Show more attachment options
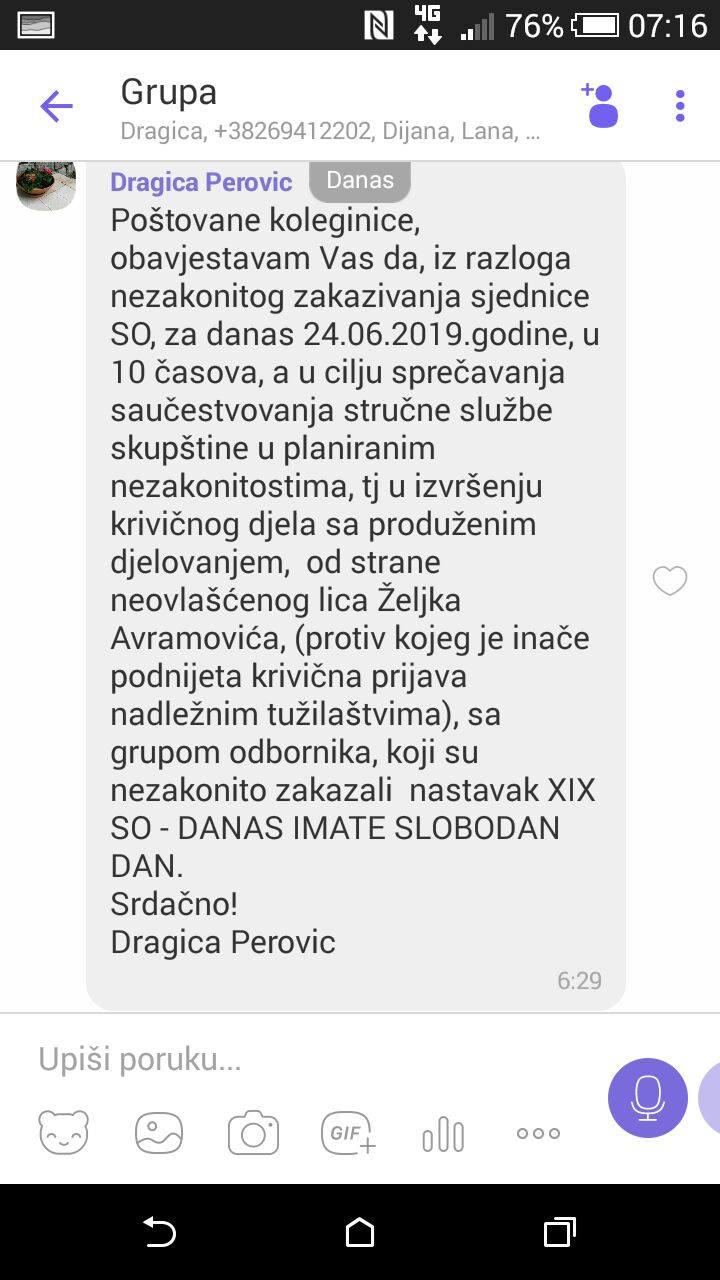Viewport: 720px width, 1280px height. click(538, 1133)
